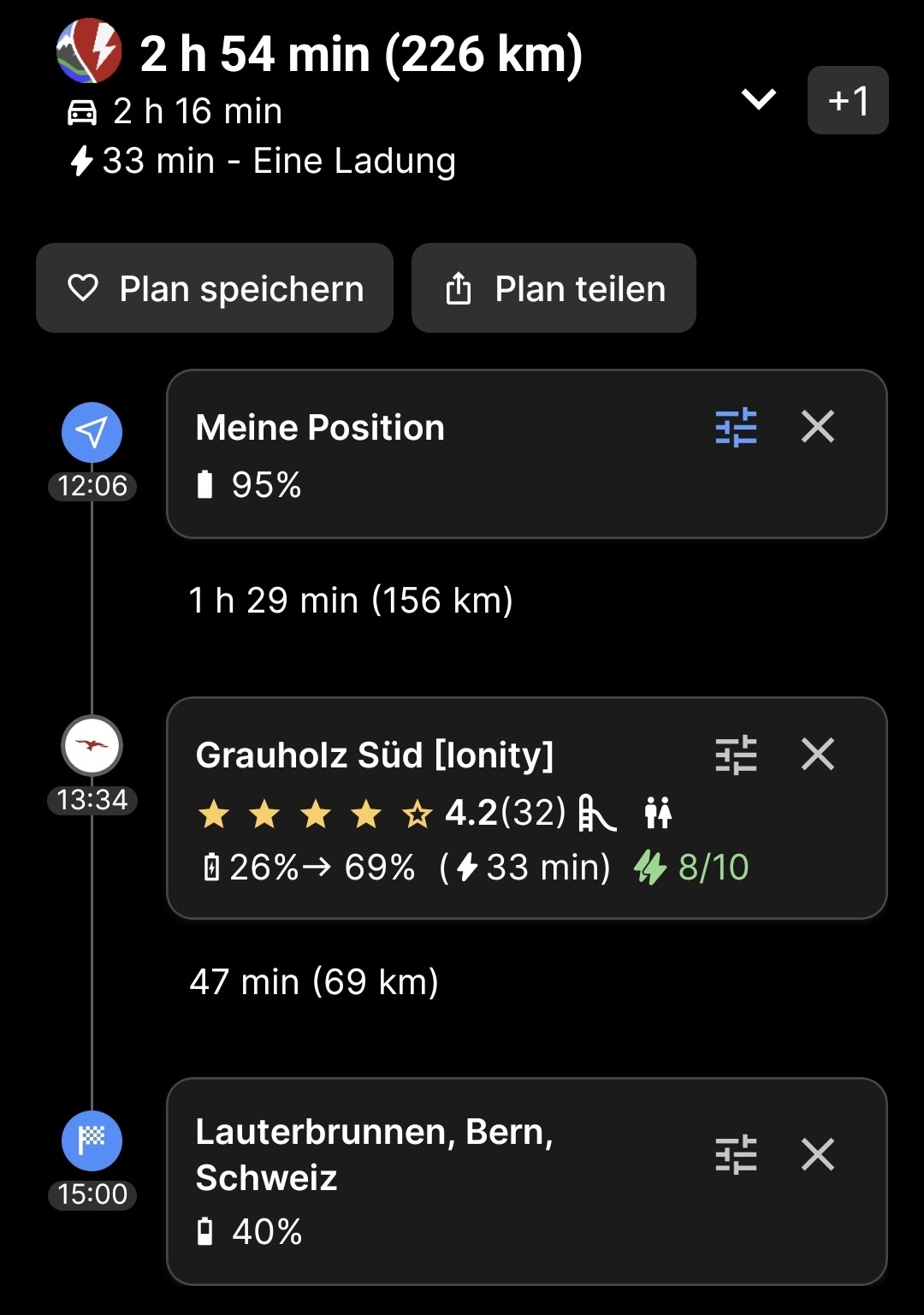
Task: Remove Meine Position from the plan
Action: point(818,426)
